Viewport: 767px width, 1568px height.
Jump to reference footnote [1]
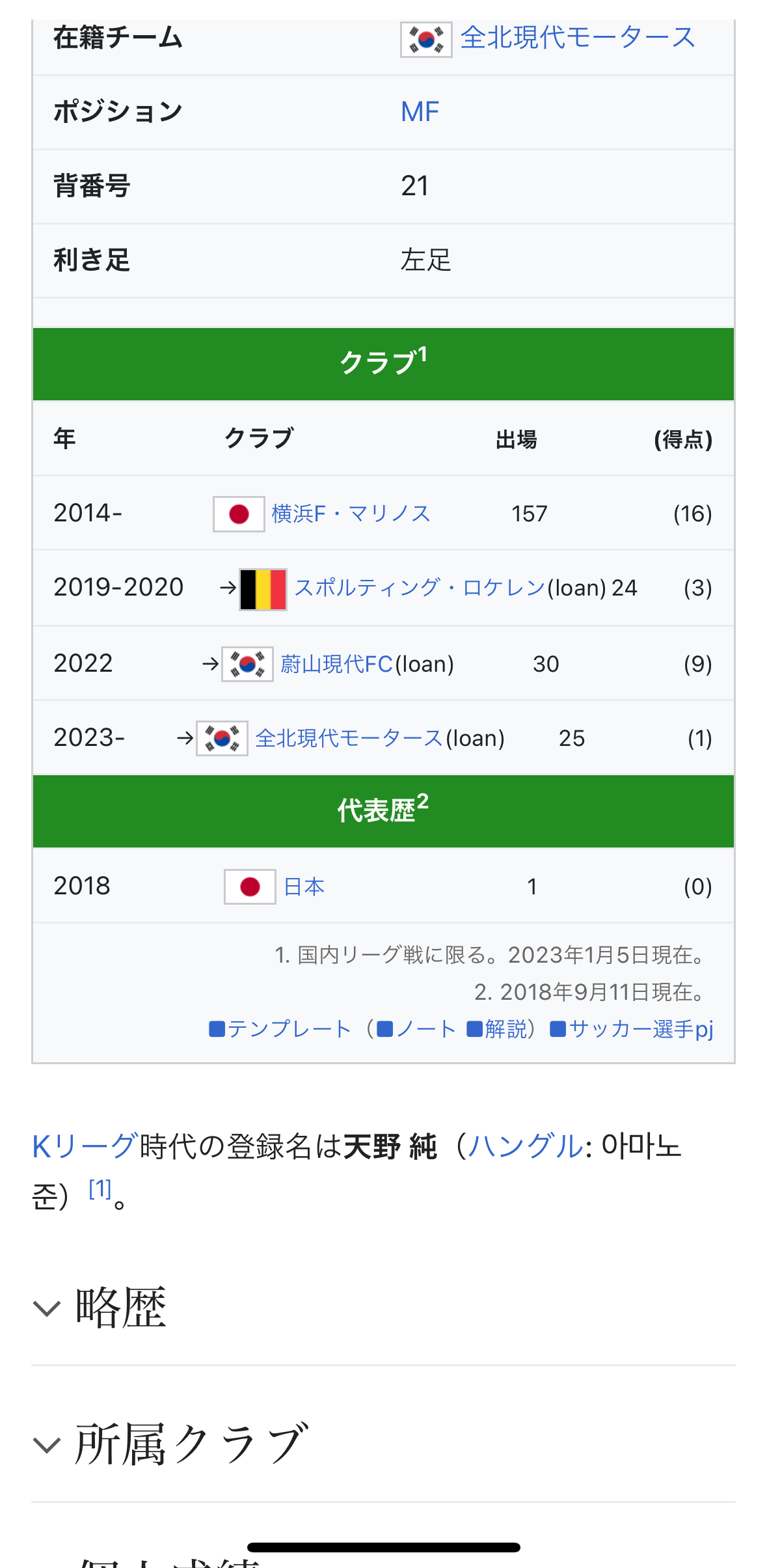[x=100, y=1189]
